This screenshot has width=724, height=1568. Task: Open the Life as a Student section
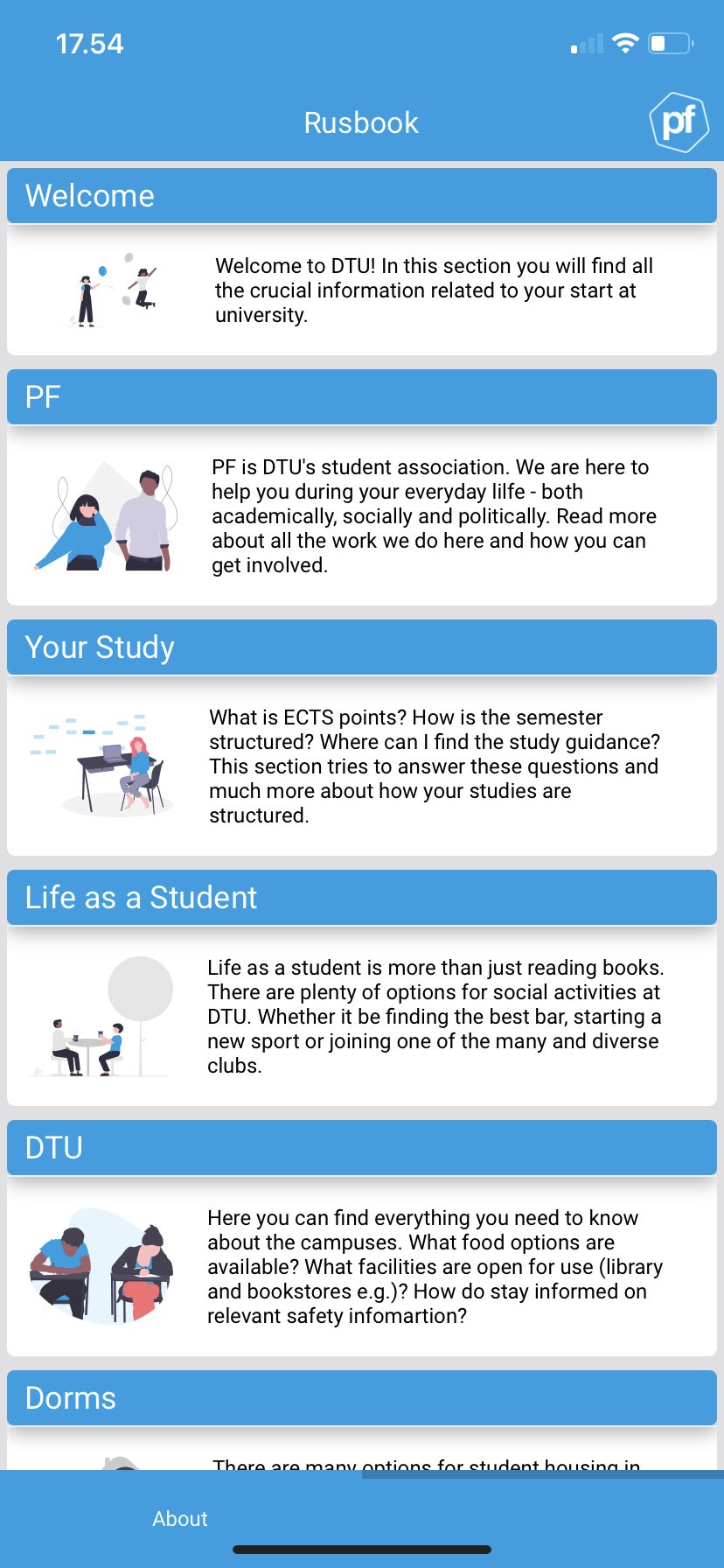[x=362, y=988]
